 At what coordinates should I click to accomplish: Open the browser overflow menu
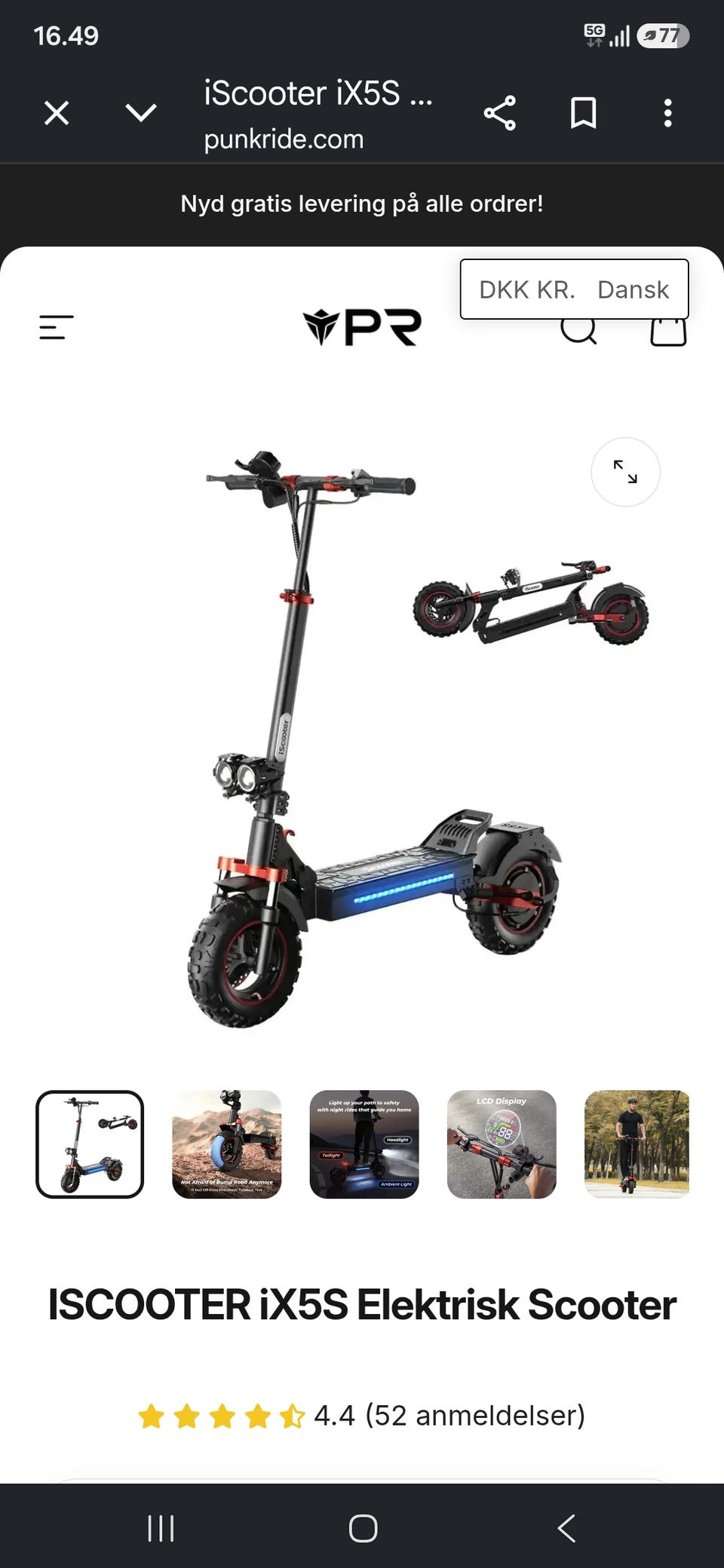[667, 113]
